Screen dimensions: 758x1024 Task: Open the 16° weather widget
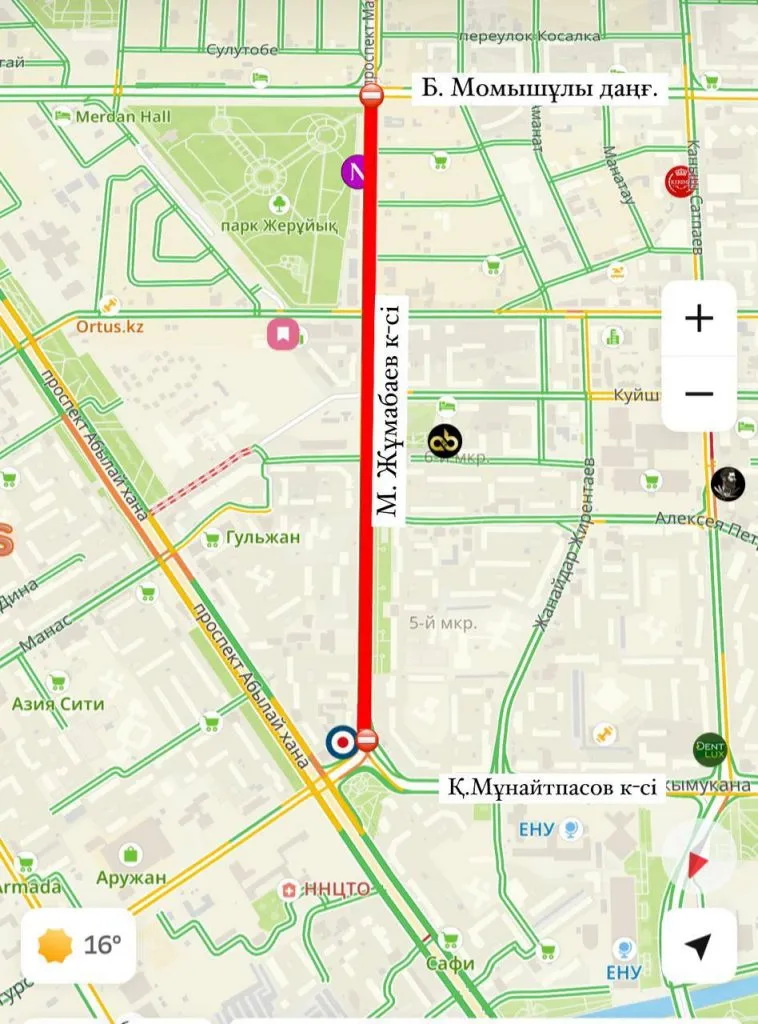click(79, 945)
